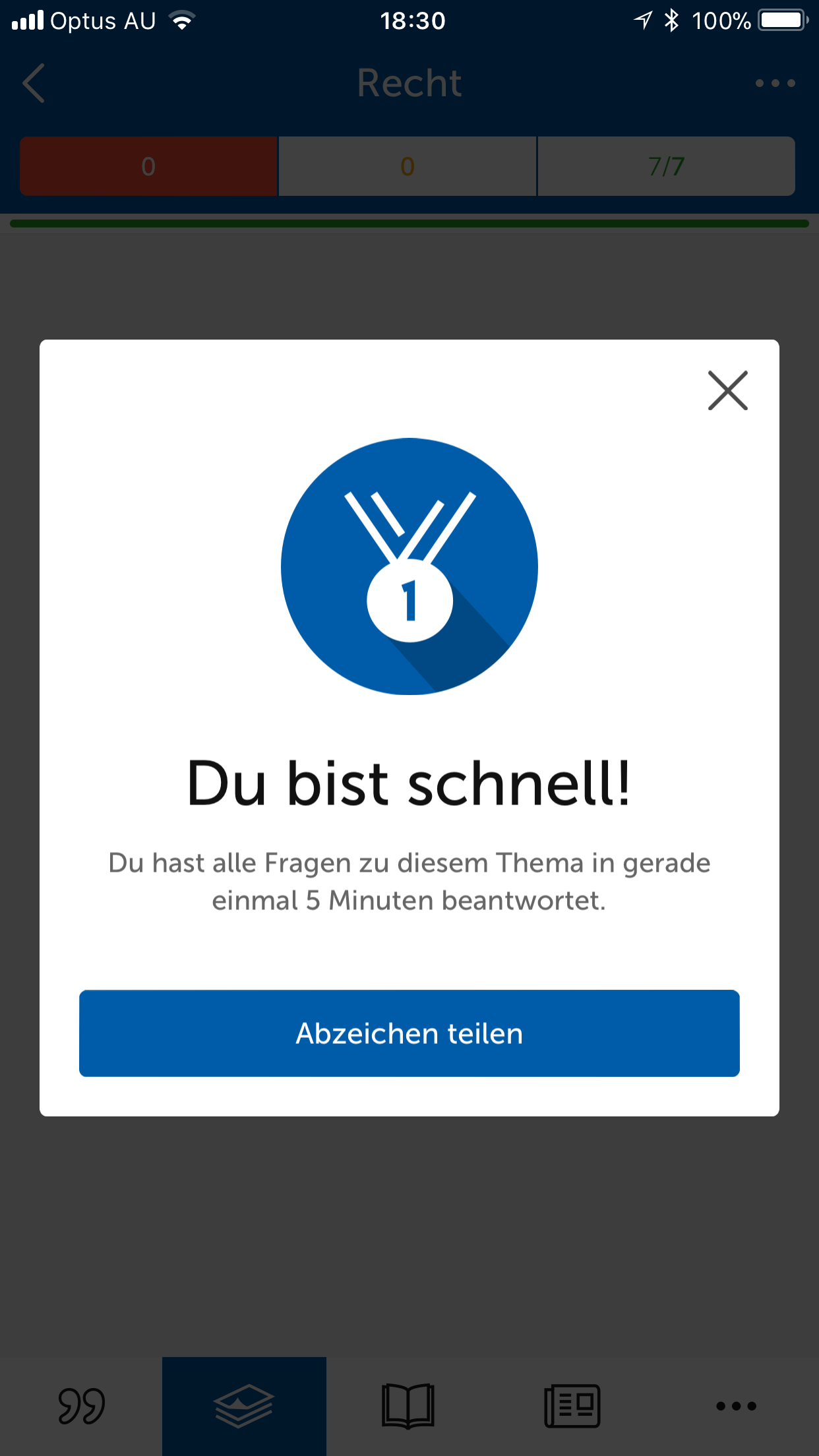Dismiss the badge dialog with the X
This screenshot has width=819, height=1456.
727,390
